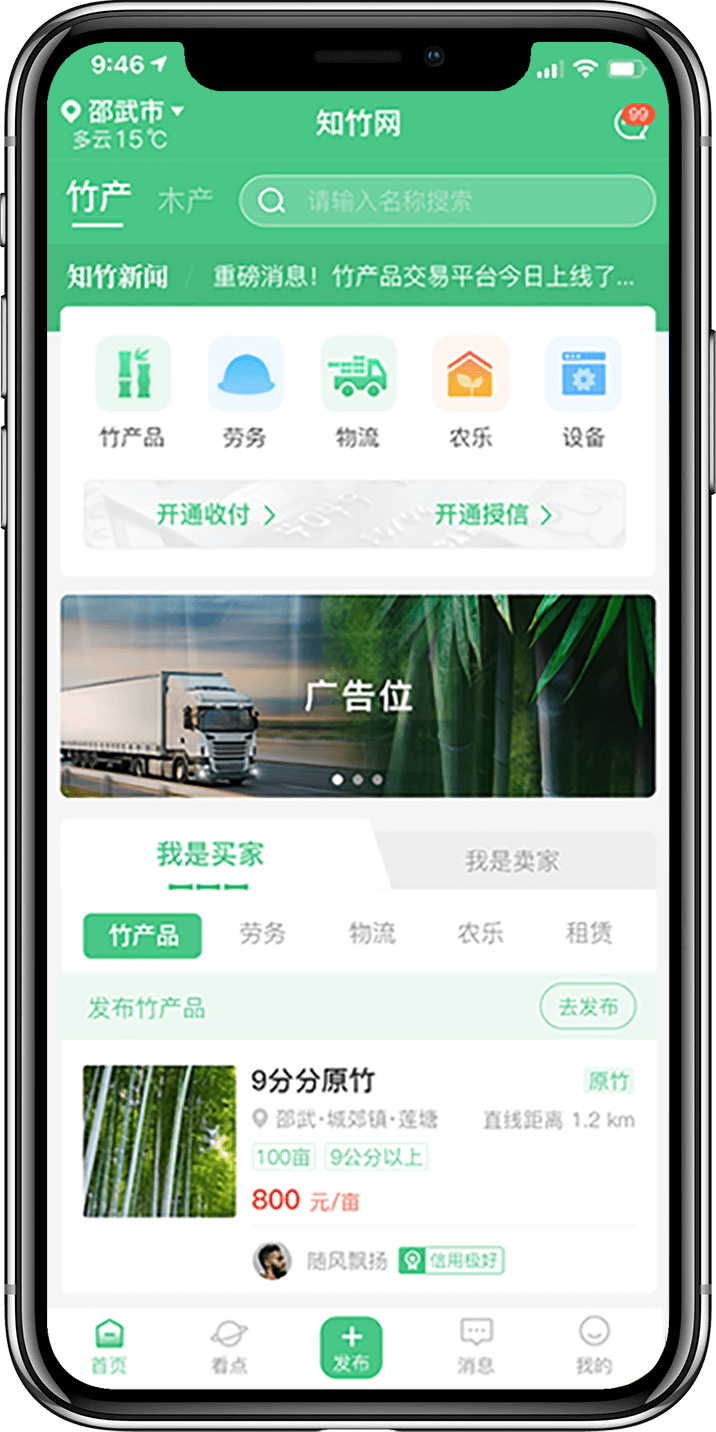Go to the 看点 bottom tab
The height and width of the screenshot is (1432, 716).
click(x=229, y=1346)
